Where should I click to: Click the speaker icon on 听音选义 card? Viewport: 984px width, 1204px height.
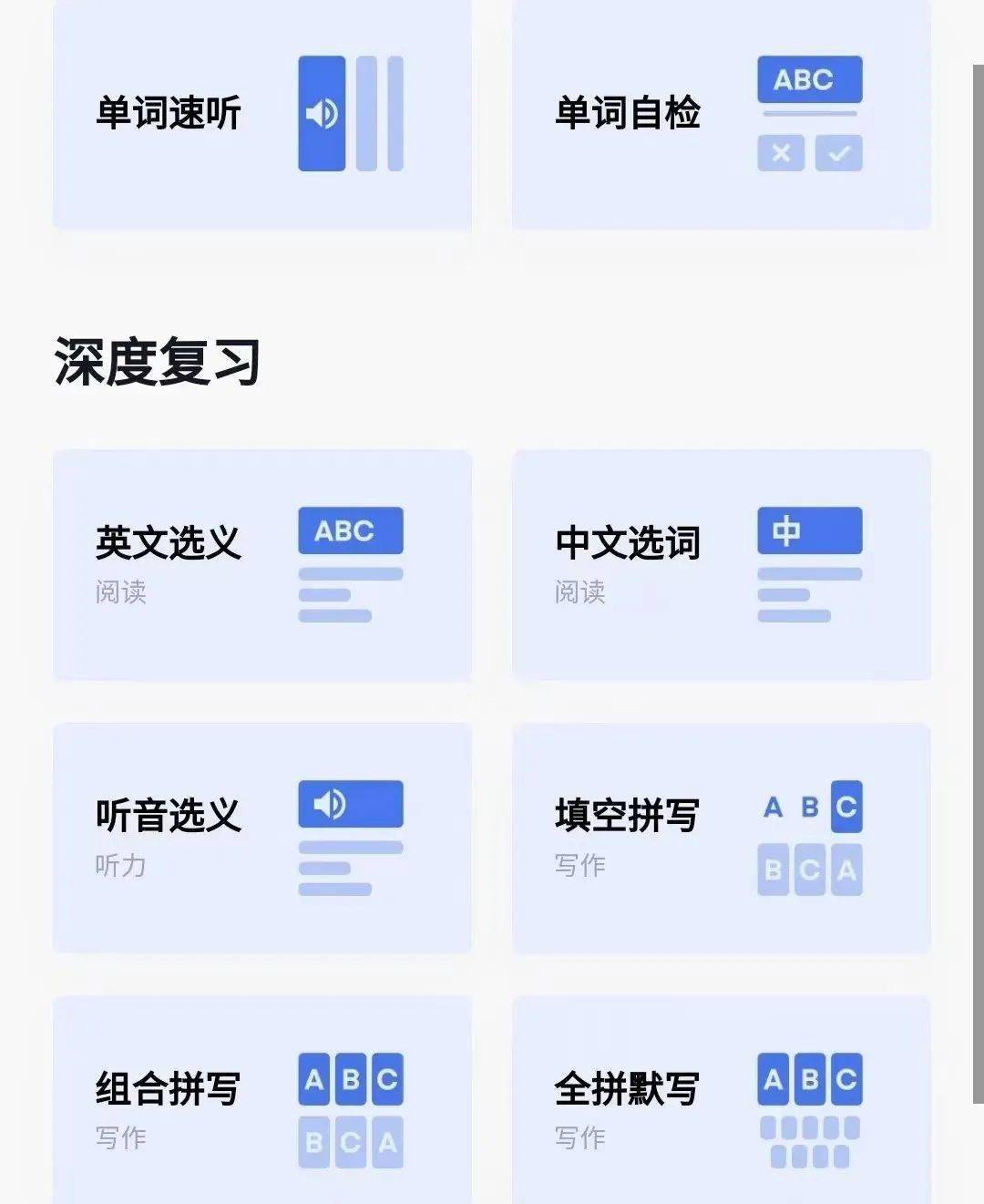point(350,804)
